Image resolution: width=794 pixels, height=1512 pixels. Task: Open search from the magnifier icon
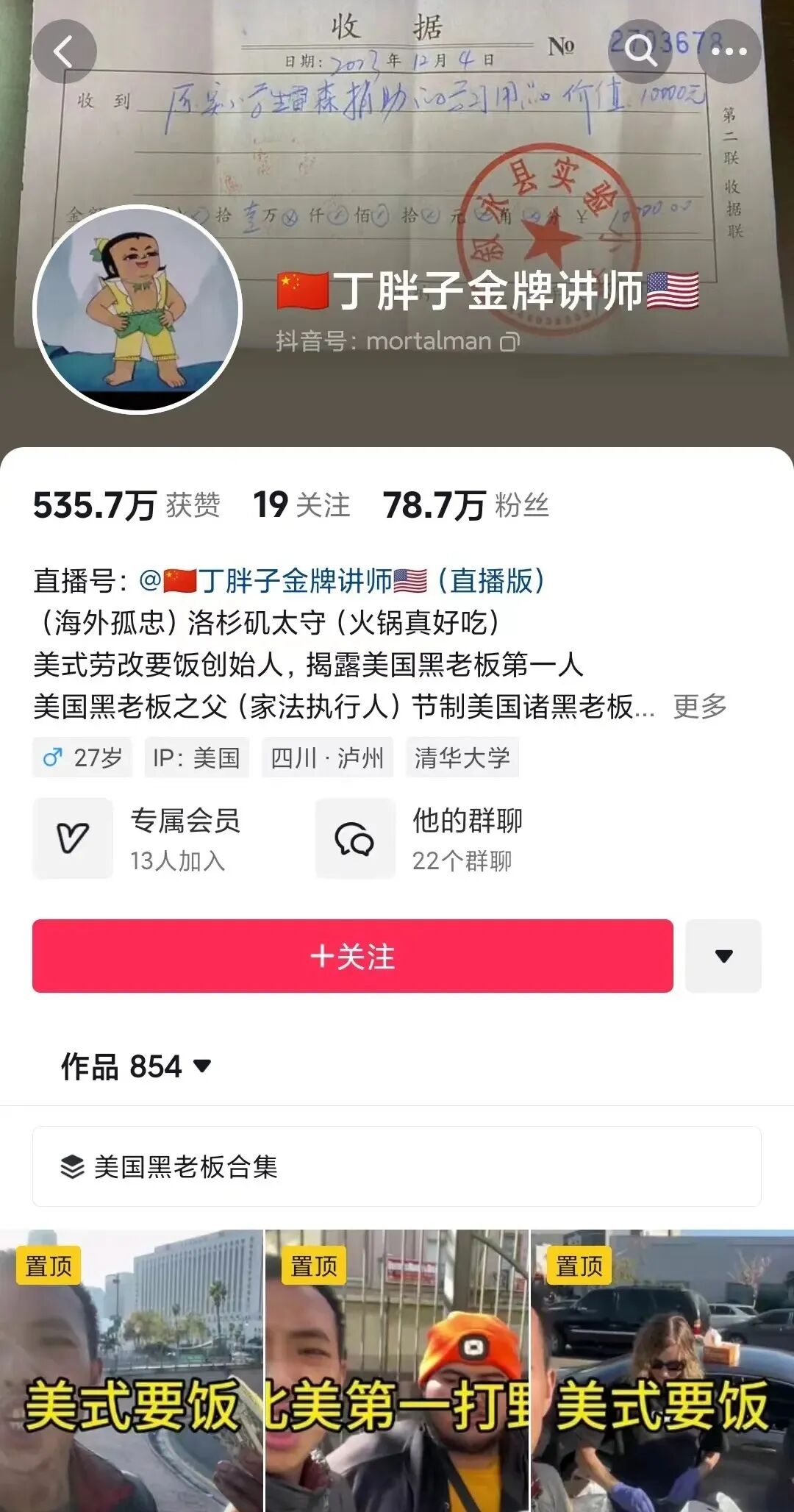(x=640, y=51)
